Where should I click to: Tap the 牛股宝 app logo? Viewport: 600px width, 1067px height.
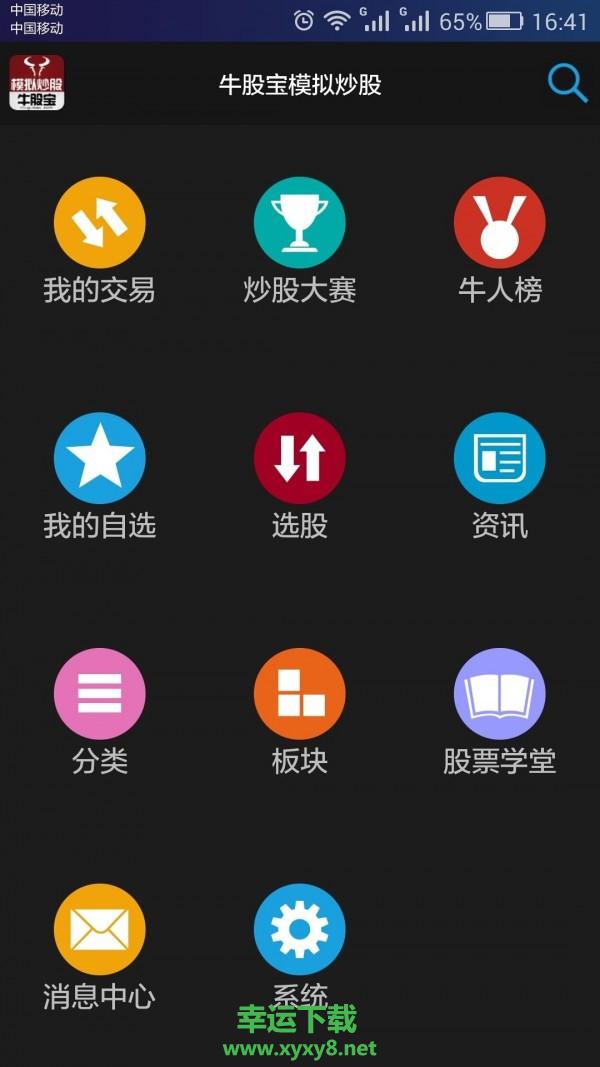(37, 83)
